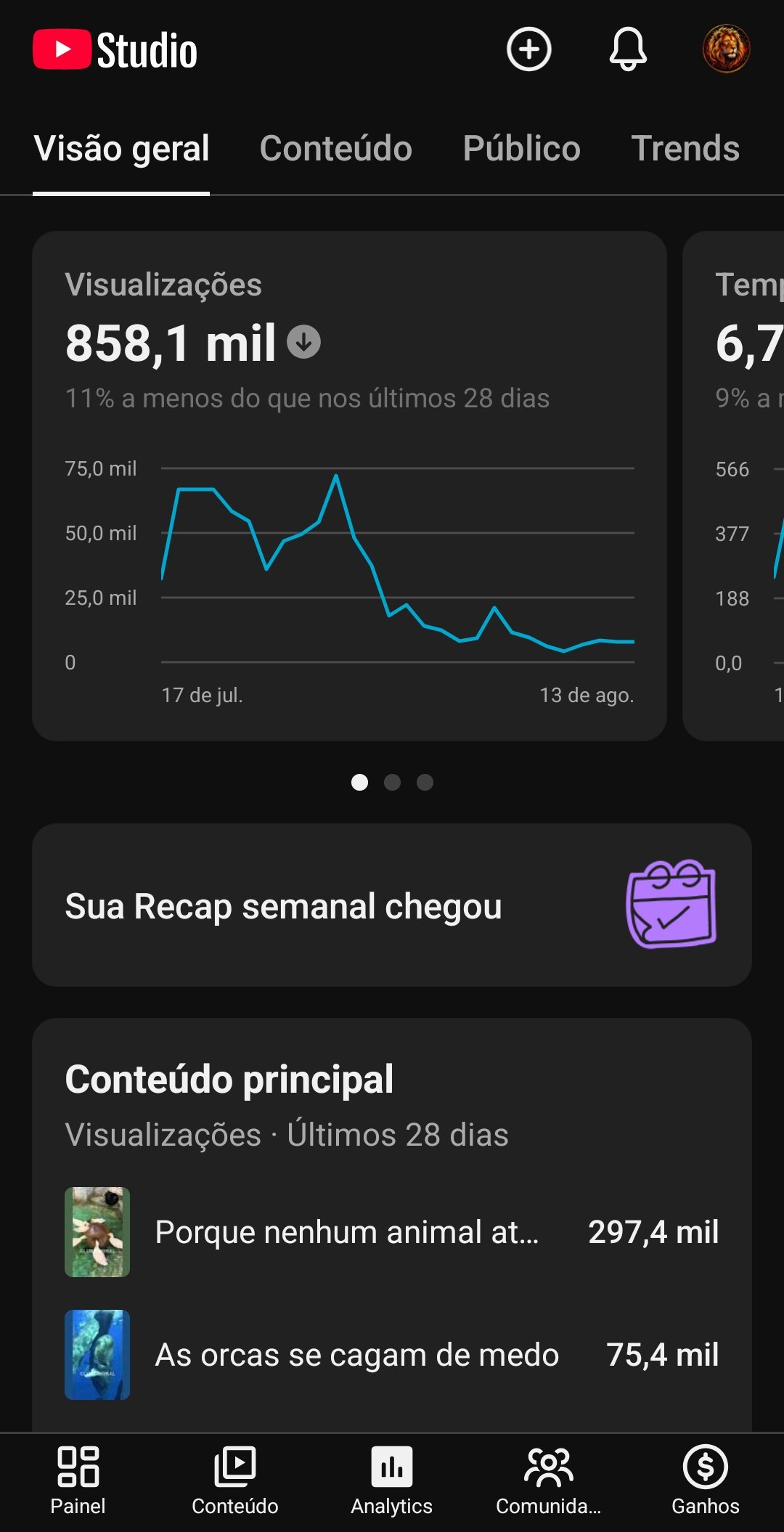Switch to the Conteúdo top tab
The image size is (784, 1532).
pyautogui.click(x=336, y=148)
